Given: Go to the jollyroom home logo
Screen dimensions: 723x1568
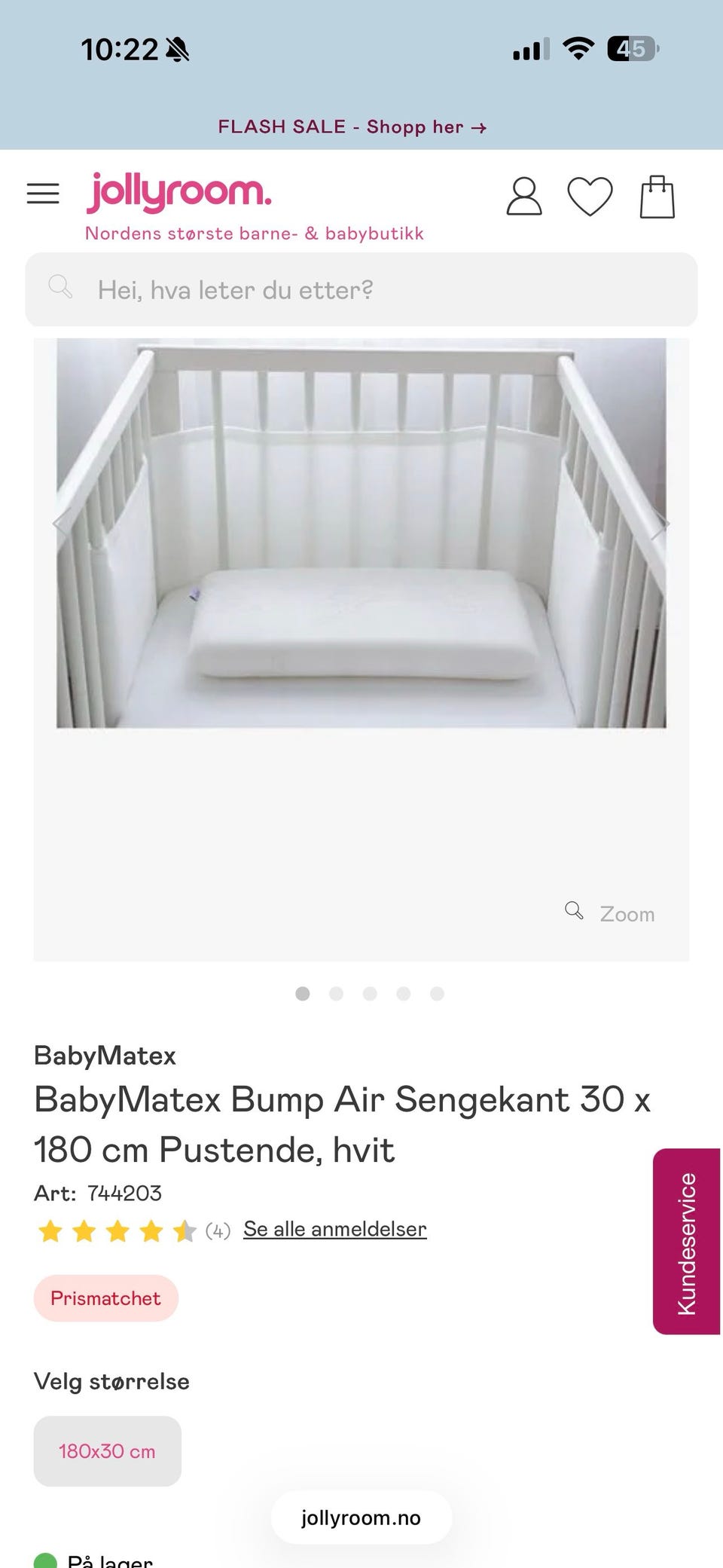Looking at the screenshot, I should pos(179,192).
